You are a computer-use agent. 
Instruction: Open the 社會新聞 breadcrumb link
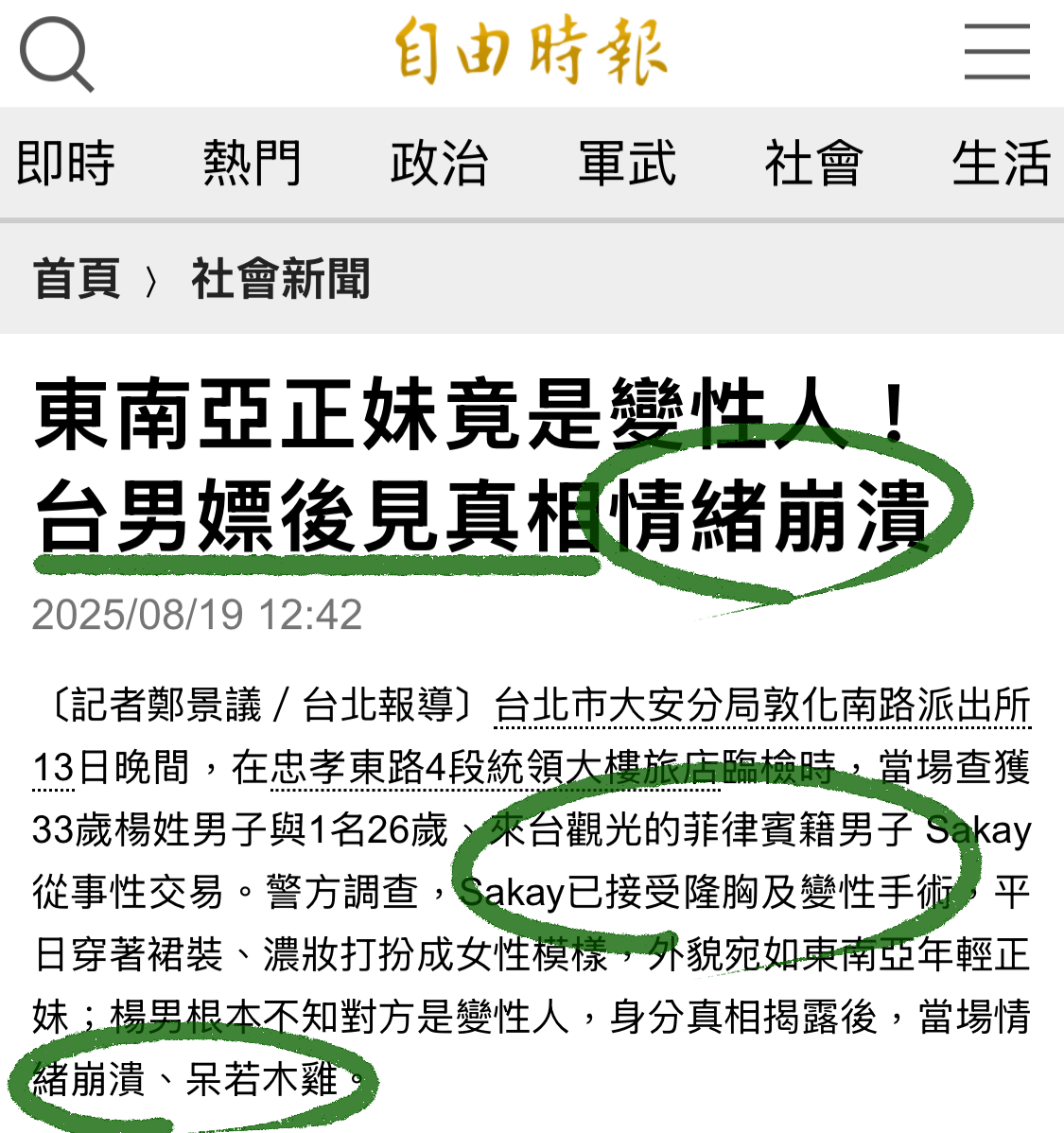pos(280,279)
